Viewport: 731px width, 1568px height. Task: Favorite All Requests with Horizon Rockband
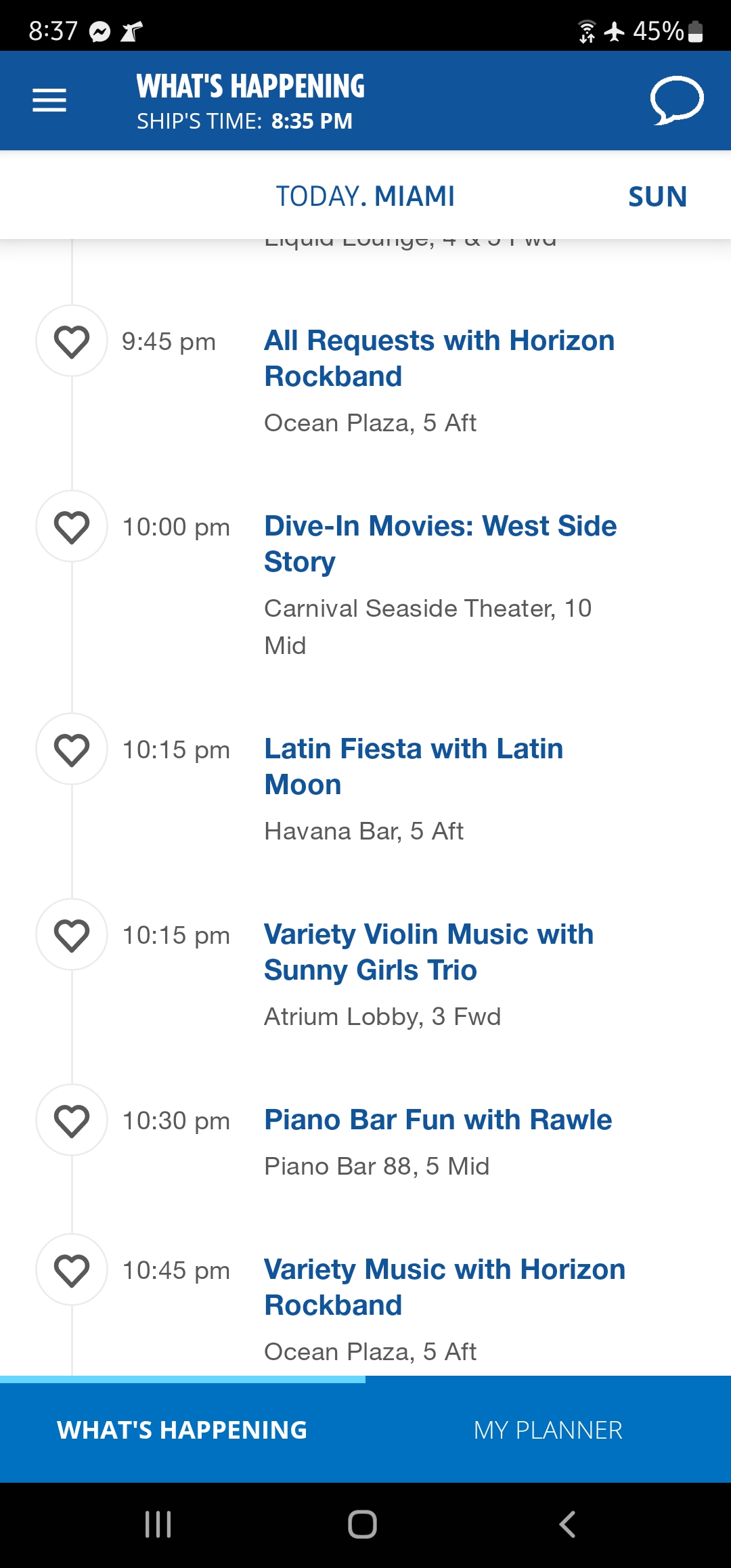[72, 341]
